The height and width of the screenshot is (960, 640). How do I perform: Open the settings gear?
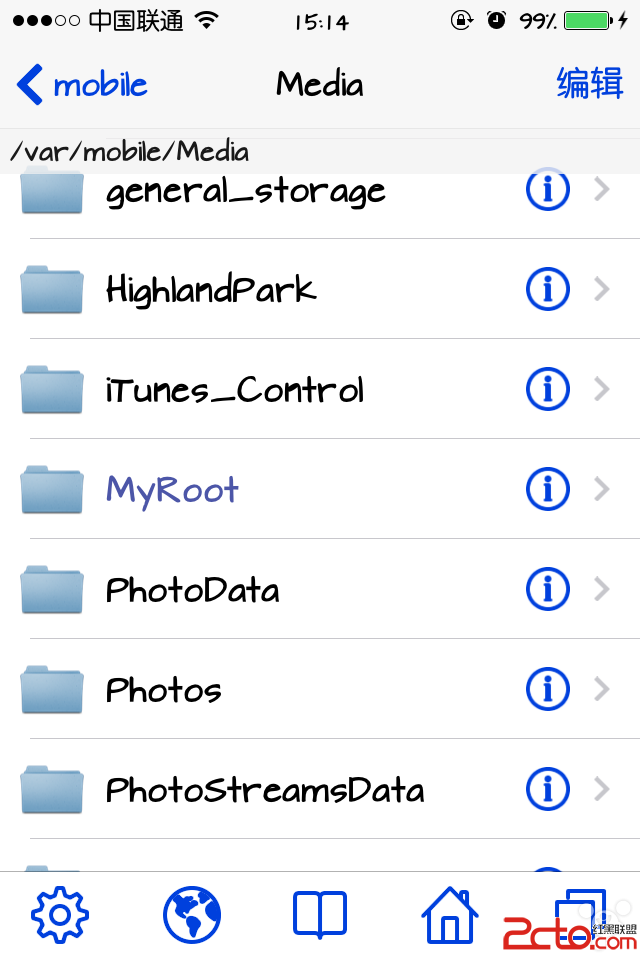pos(60,915)
